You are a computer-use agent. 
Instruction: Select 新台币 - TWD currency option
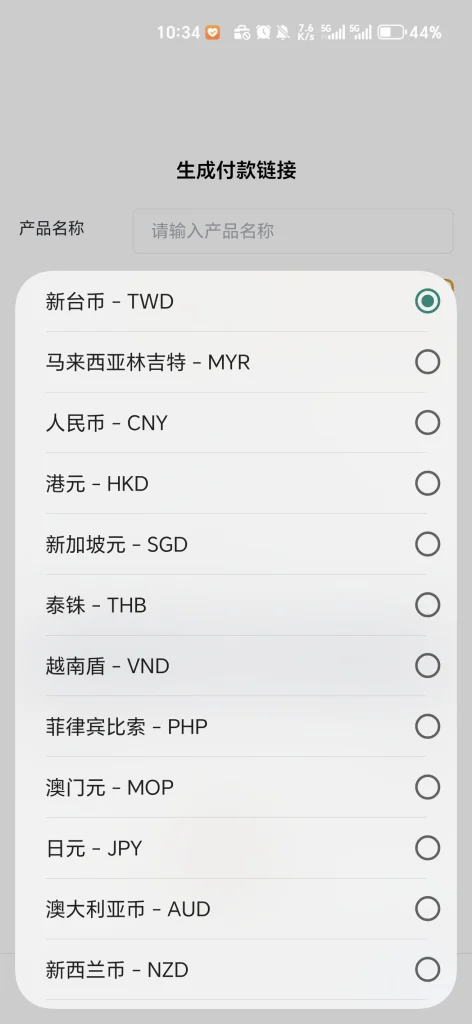click(x=236, y=301)
